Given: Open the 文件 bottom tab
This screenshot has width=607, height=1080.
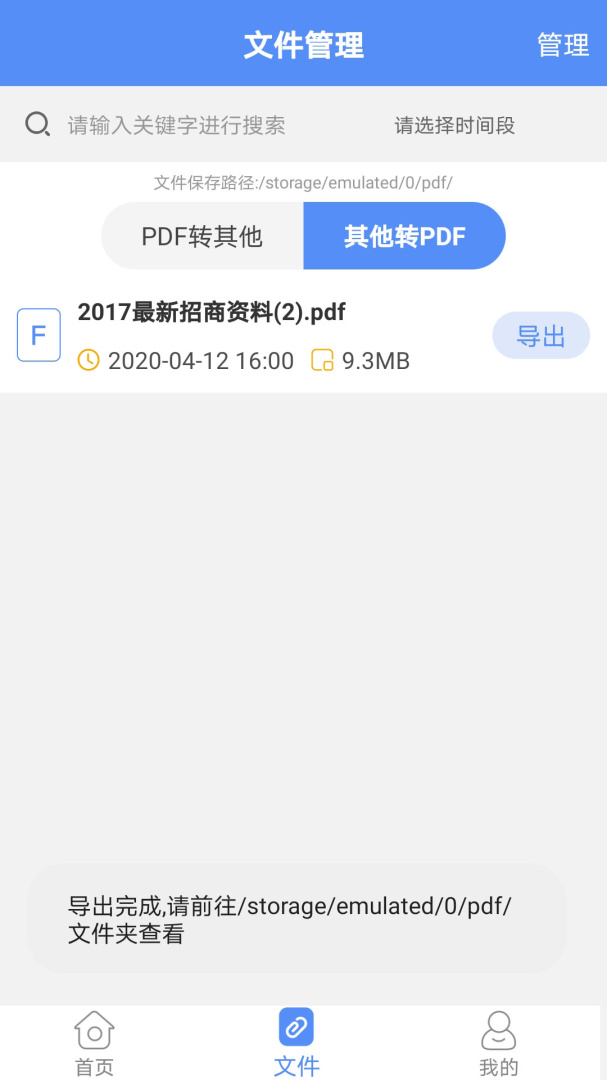Looking at the screenshot, I should point(296,1042).
